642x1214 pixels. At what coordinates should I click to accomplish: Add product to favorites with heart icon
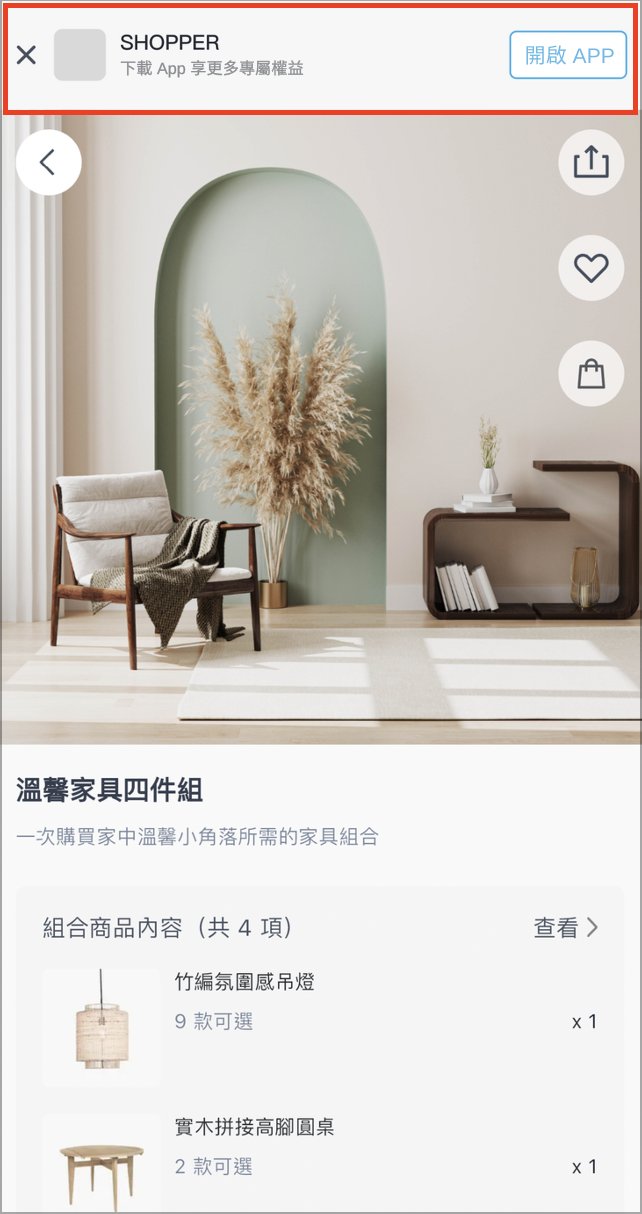[591, 268]
